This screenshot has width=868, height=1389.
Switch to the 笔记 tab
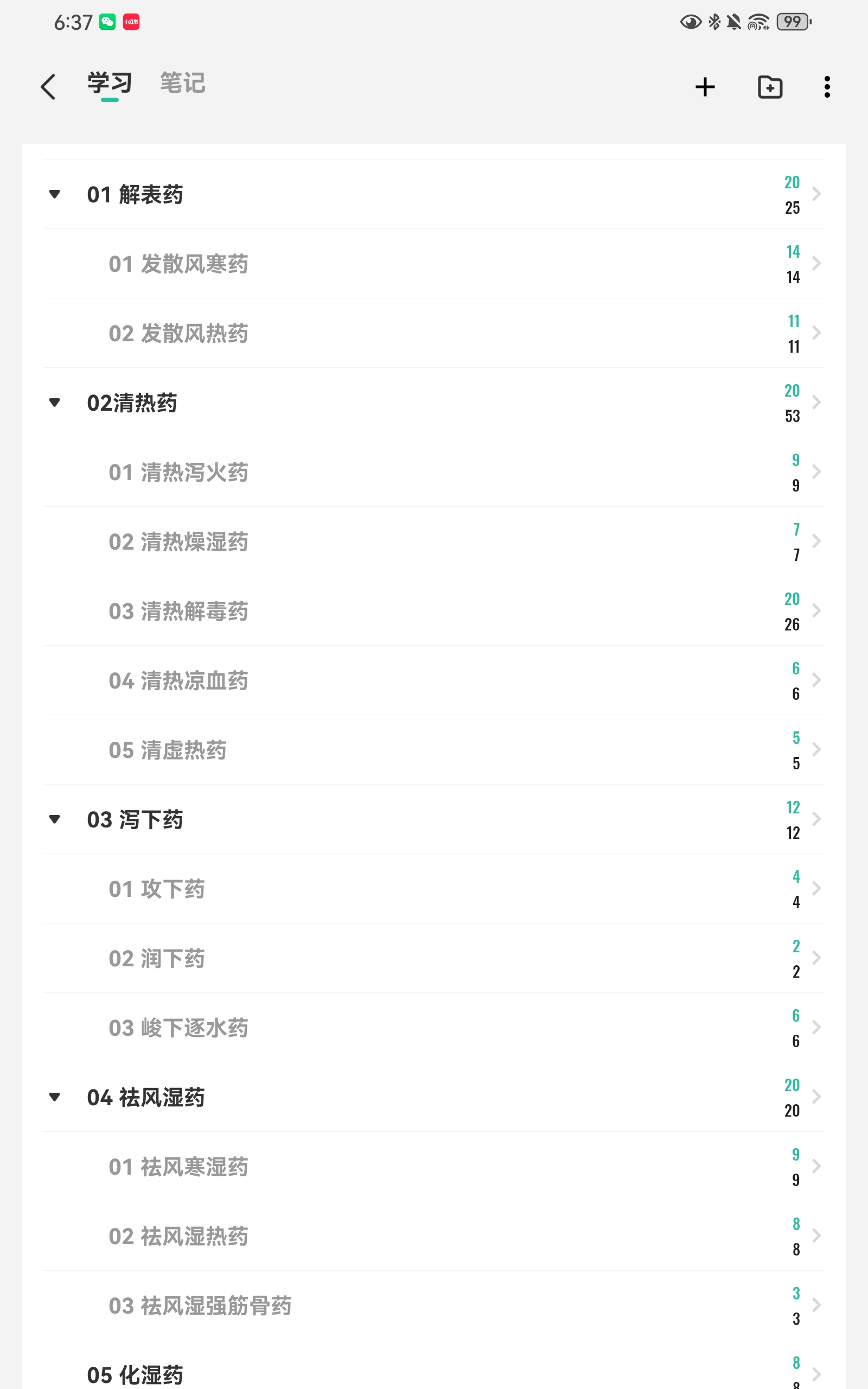click(x=183, y=82)
